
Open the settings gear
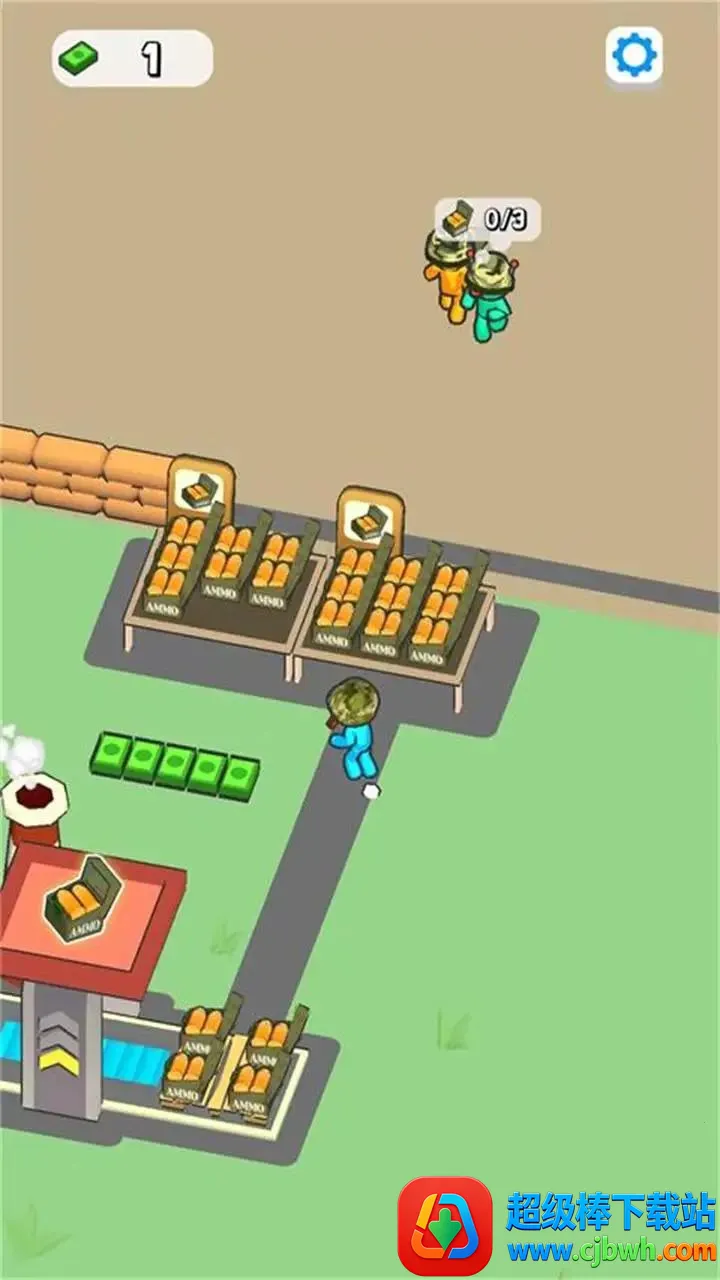pos(634,54)
